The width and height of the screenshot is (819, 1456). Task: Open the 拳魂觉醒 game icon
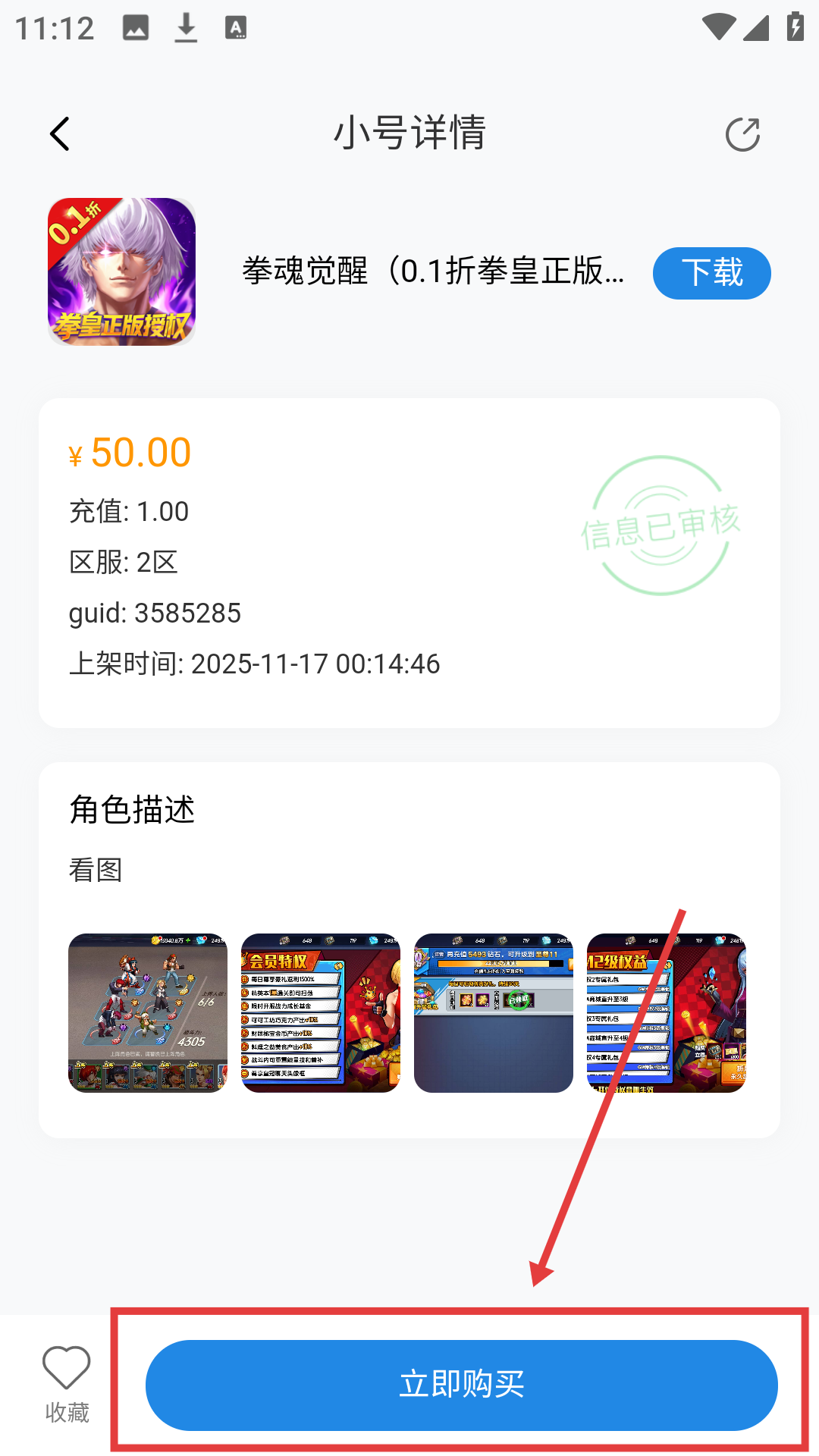tap(122, 272)
